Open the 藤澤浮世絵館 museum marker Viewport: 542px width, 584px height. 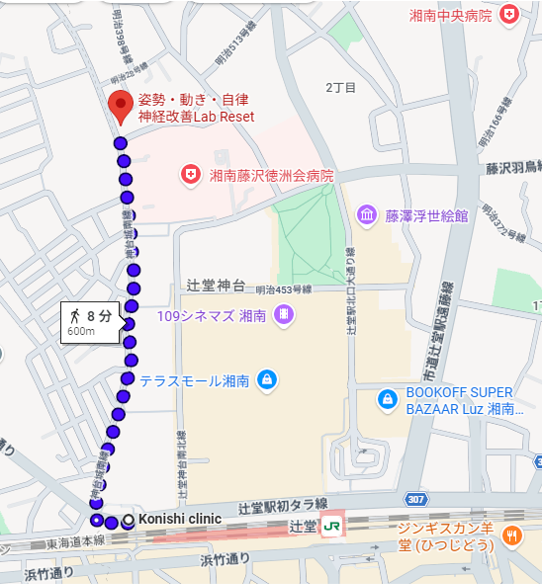pyautogui.click(x=367, y=216)
